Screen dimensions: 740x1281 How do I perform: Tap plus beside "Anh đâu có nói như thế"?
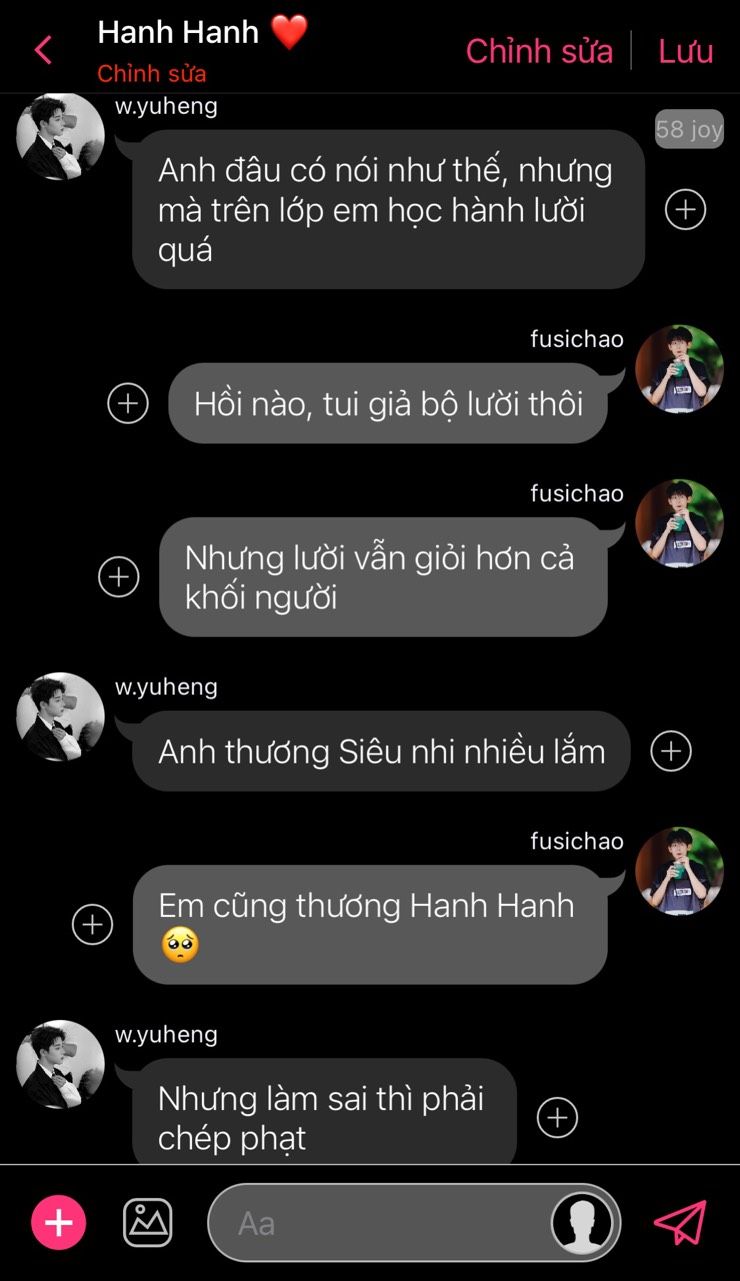[686, 210]
